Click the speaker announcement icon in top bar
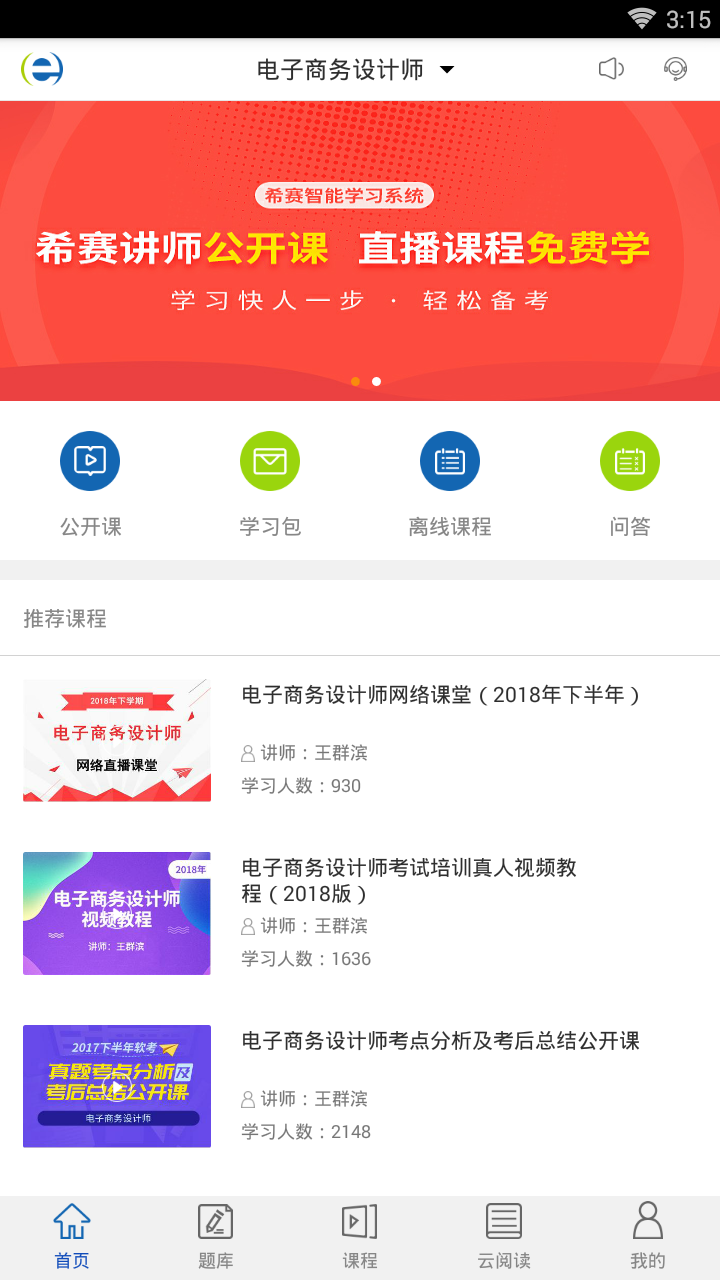The height and width of the screenshot is (1280, 720). pos(611,69)
